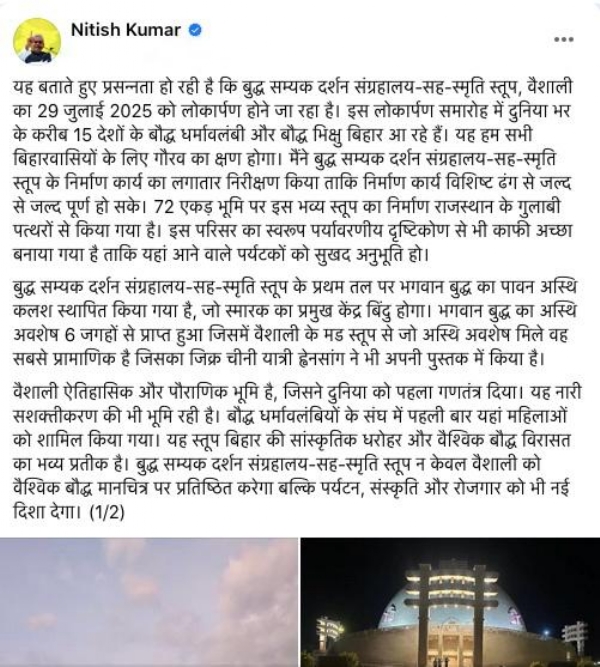View the cloudy sky photo on the left
Viewport: 600px width, 667px height.
coord(149,602)
